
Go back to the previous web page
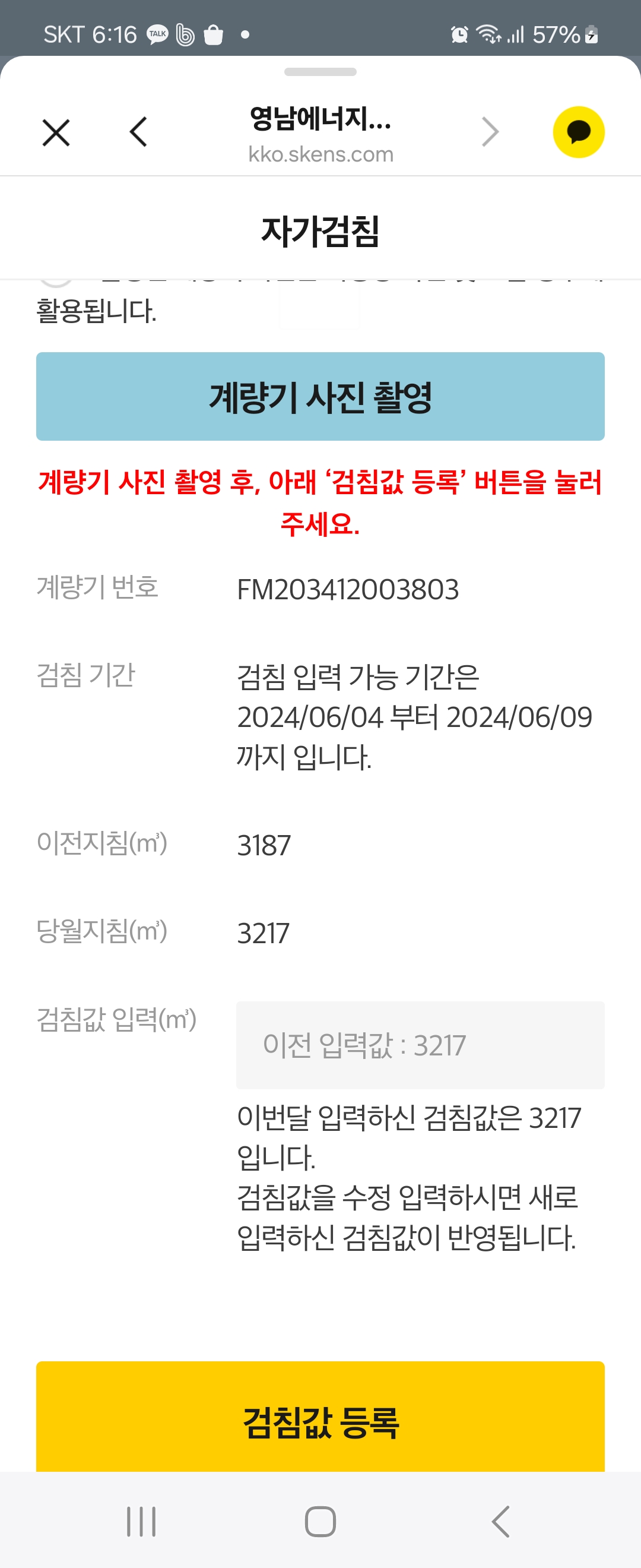(x=139, y=131)
